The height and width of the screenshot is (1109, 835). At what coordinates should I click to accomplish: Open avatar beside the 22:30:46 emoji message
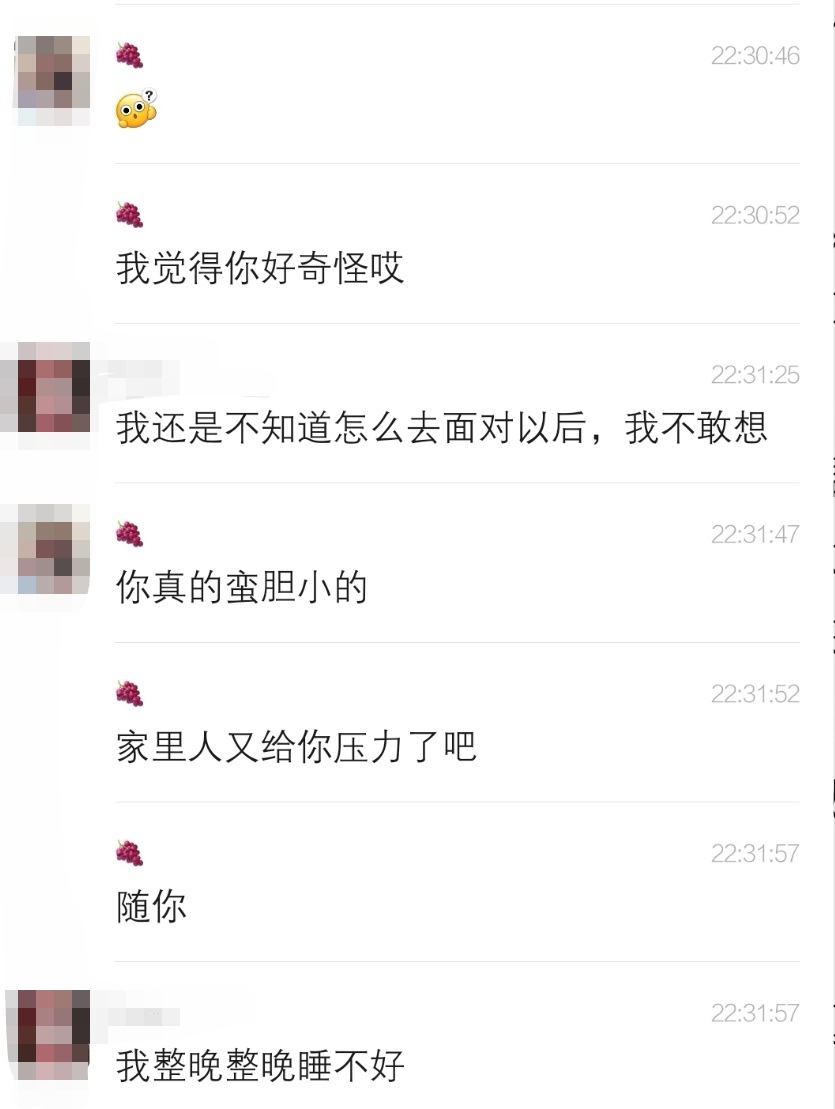tap(53, 79)
